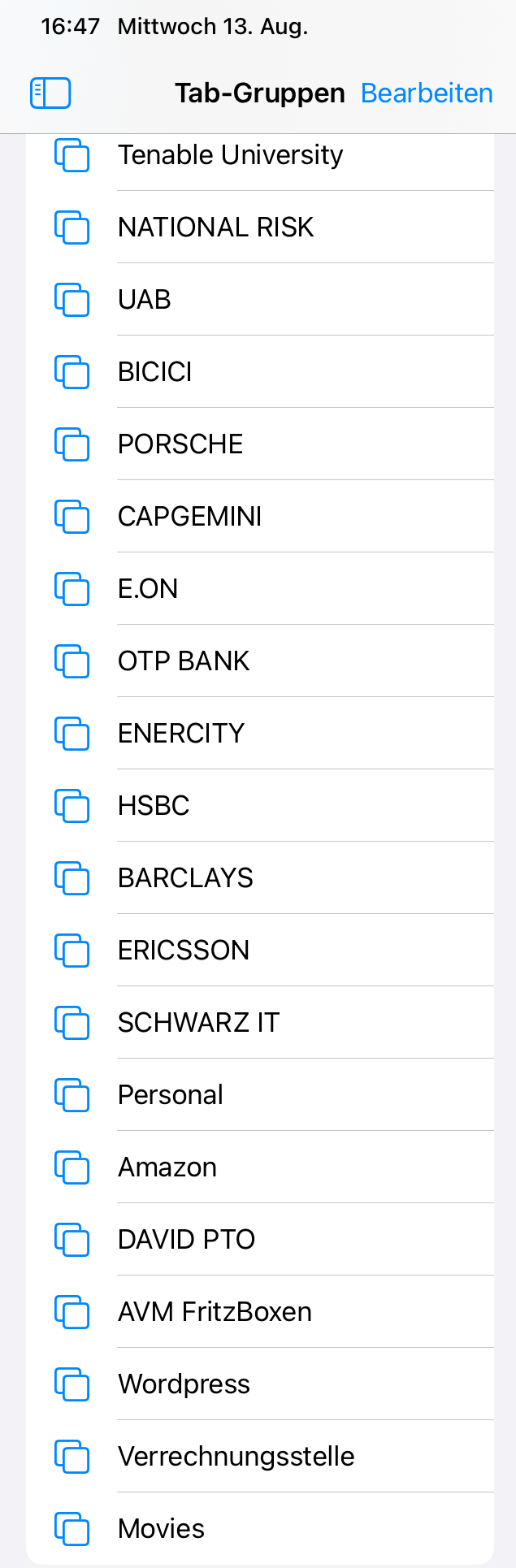Open the NATIONAL RISK tab group

point(215,227)
